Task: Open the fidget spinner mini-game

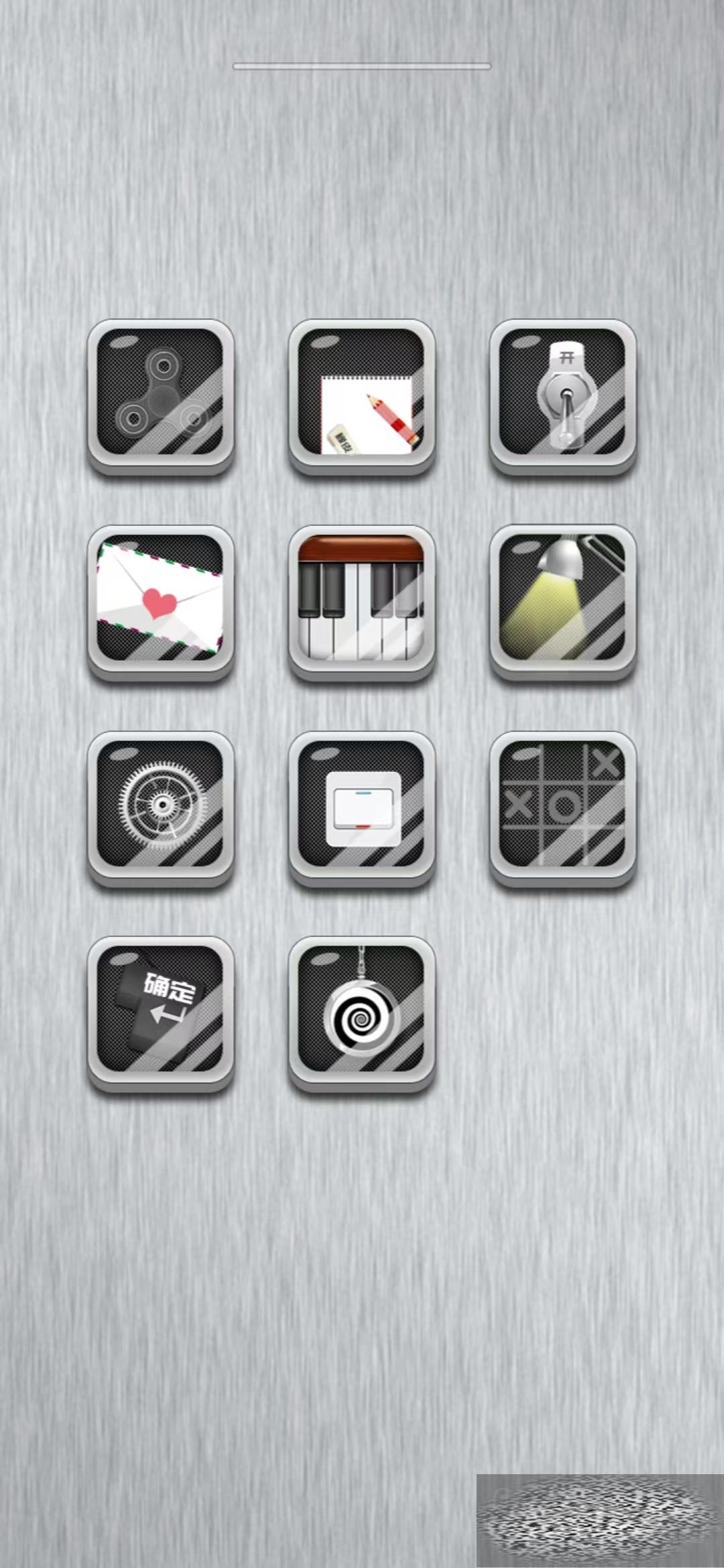Action: click(161, 395)
